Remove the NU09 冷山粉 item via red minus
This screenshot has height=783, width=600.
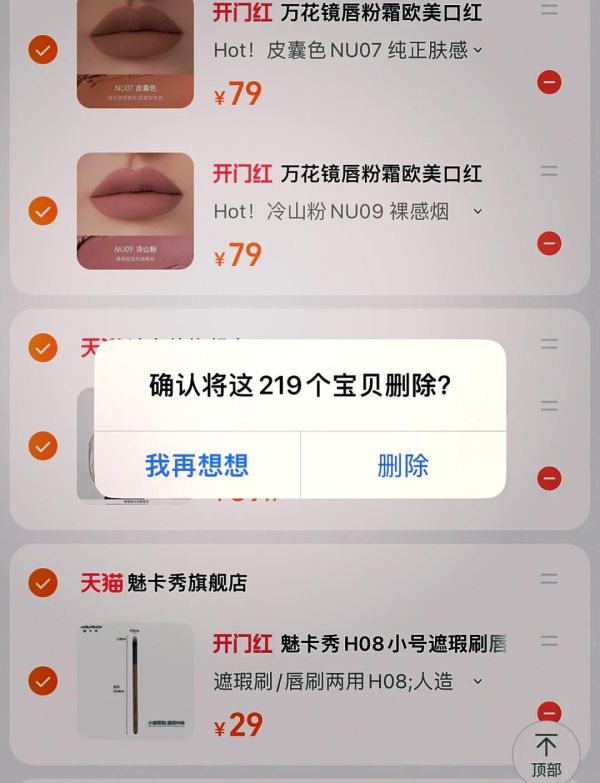[549, 243]
